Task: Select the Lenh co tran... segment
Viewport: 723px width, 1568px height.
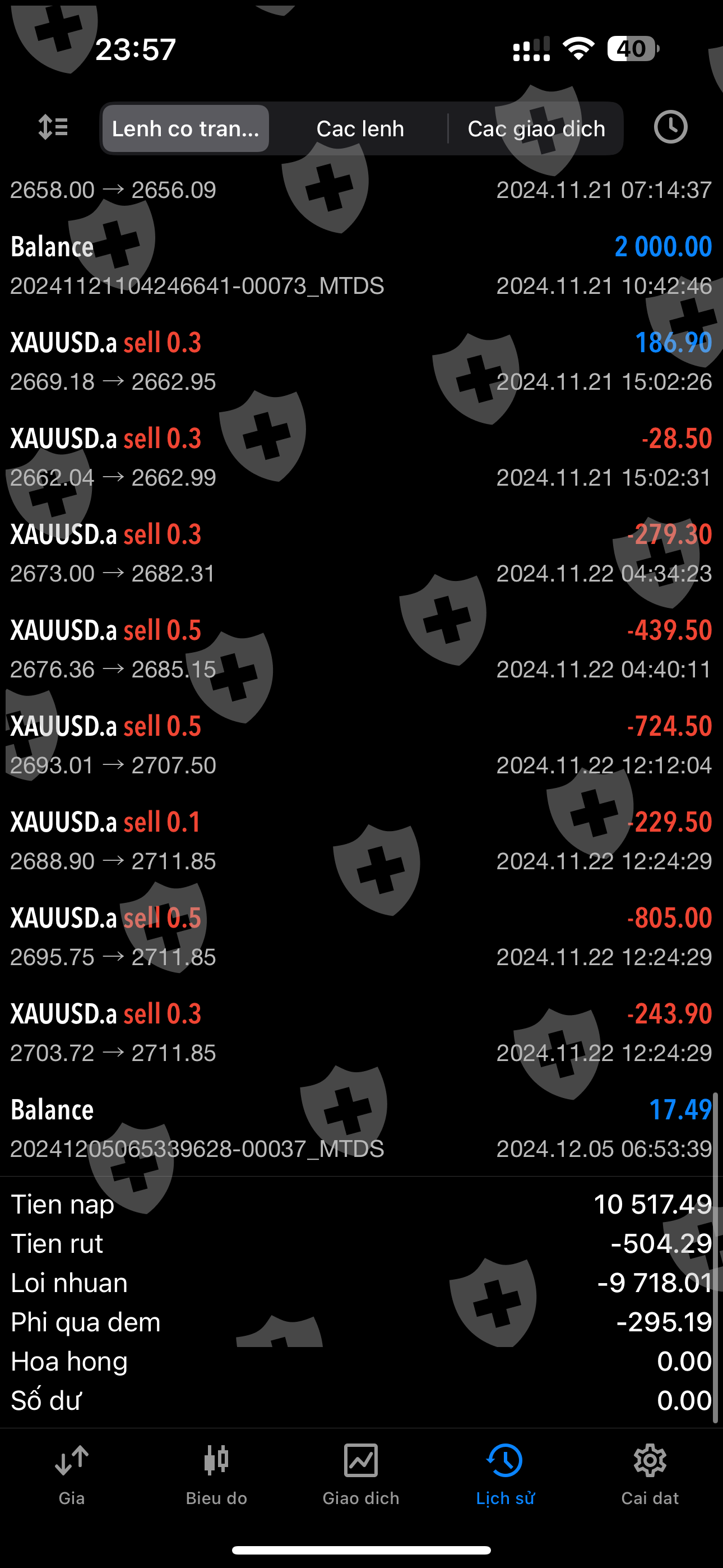Action: tap(186, 129)
